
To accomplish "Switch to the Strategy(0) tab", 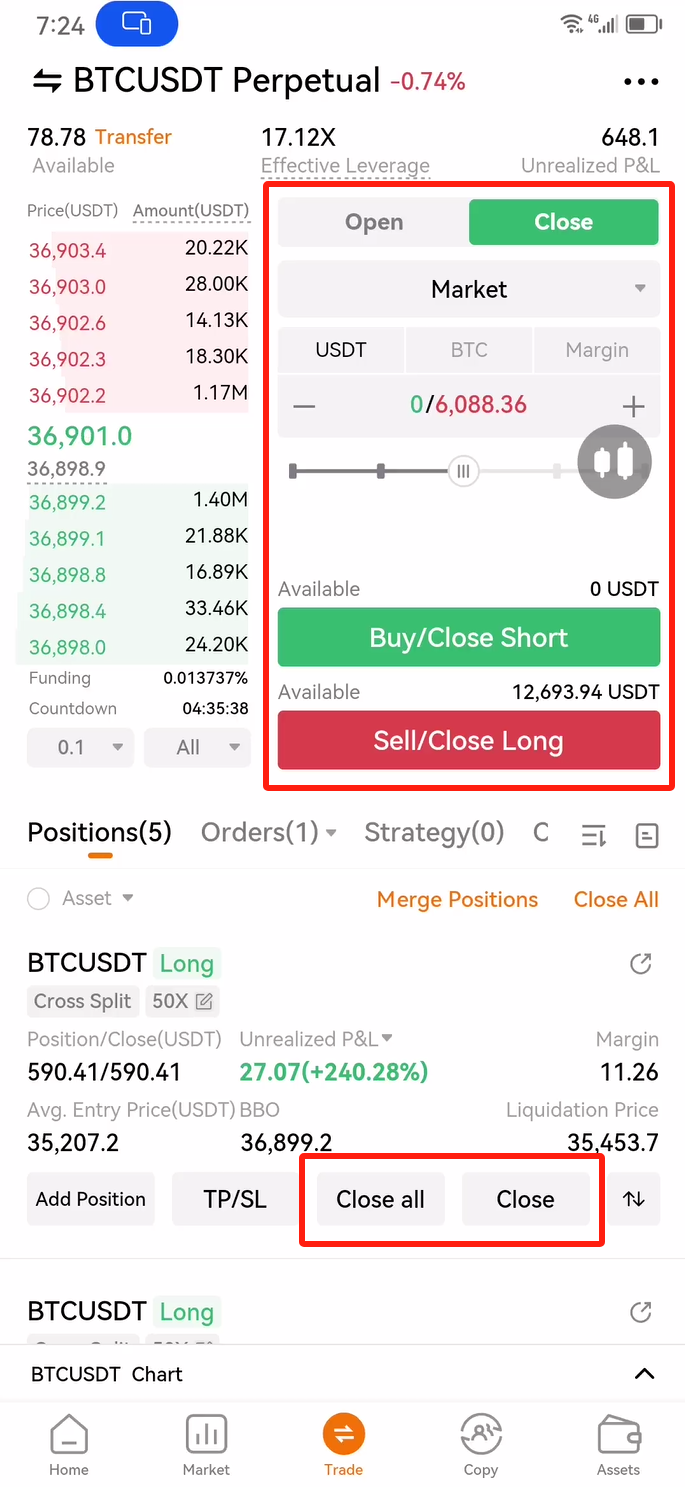I will [434, 832].
